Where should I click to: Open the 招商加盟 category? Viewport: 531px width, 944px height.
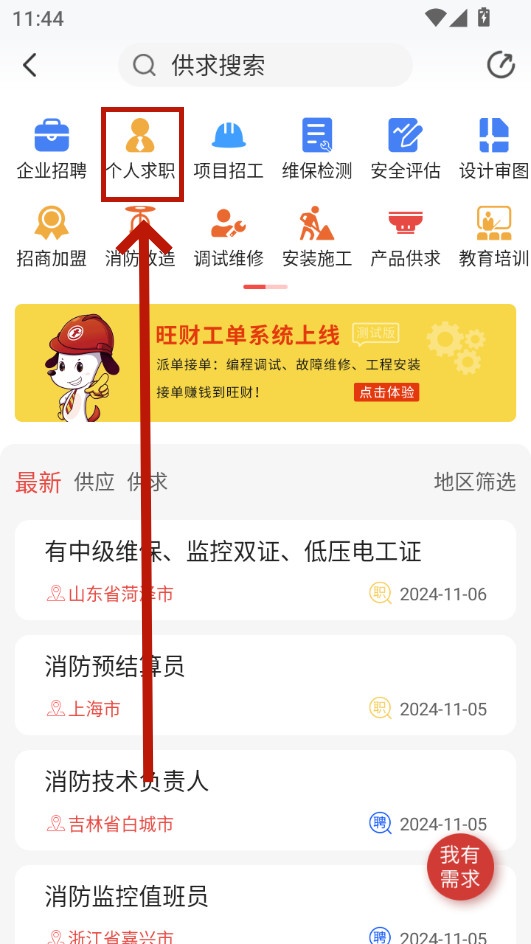[x=52, y=237]
